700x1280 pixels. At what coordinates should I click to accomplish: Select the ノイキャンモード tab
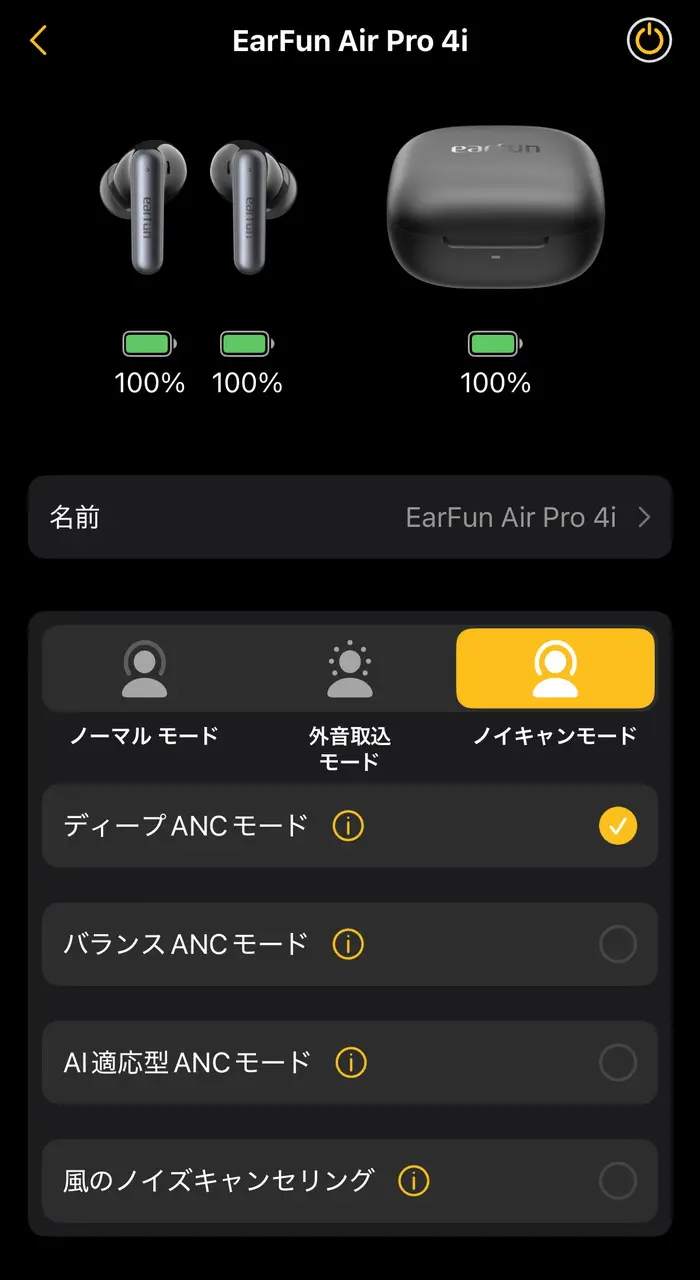555,668
